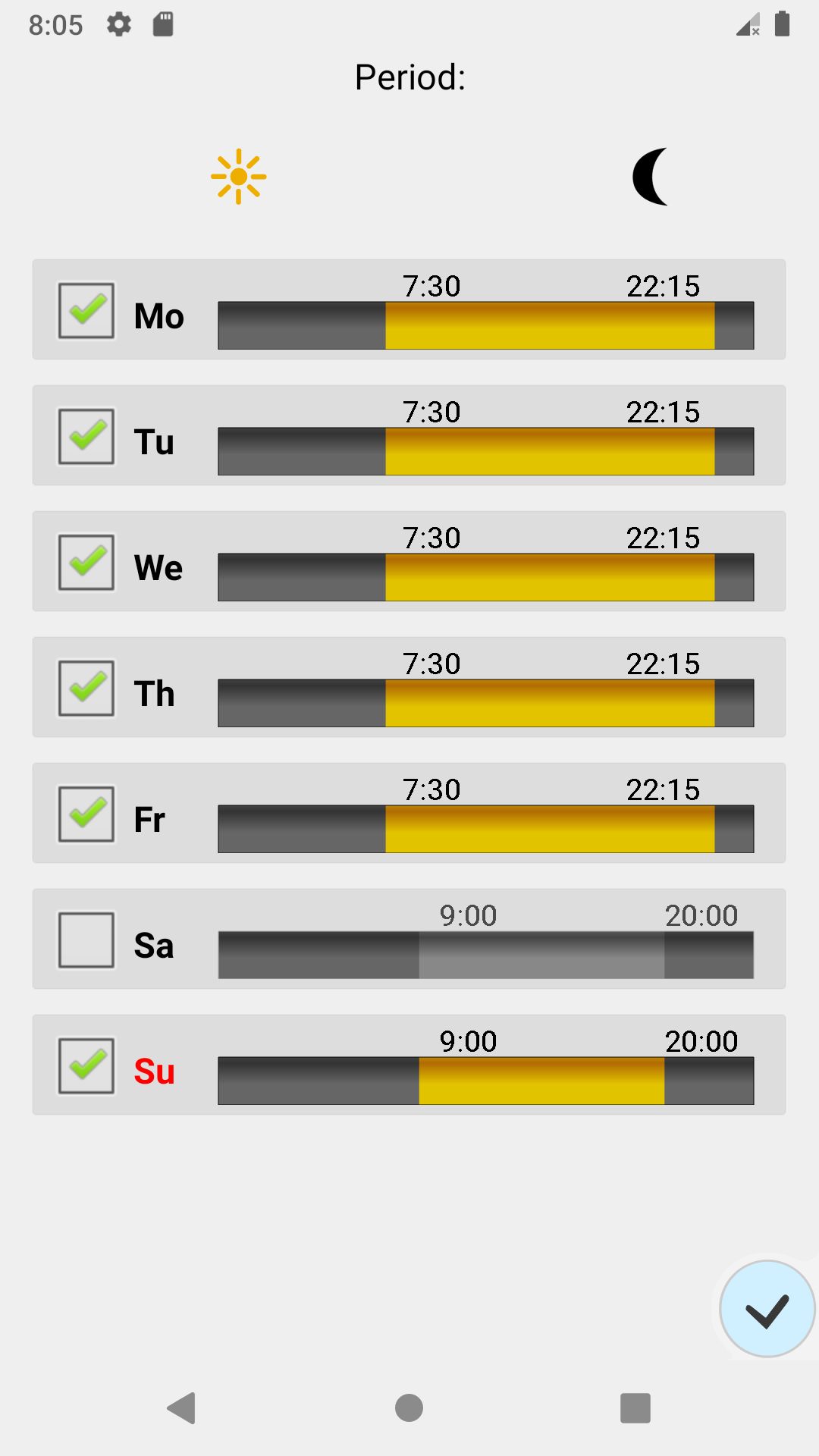This screenshot has width=819, height=1456.
Task: Edit the Tuesday period time bar
Action: coord(485,451)
